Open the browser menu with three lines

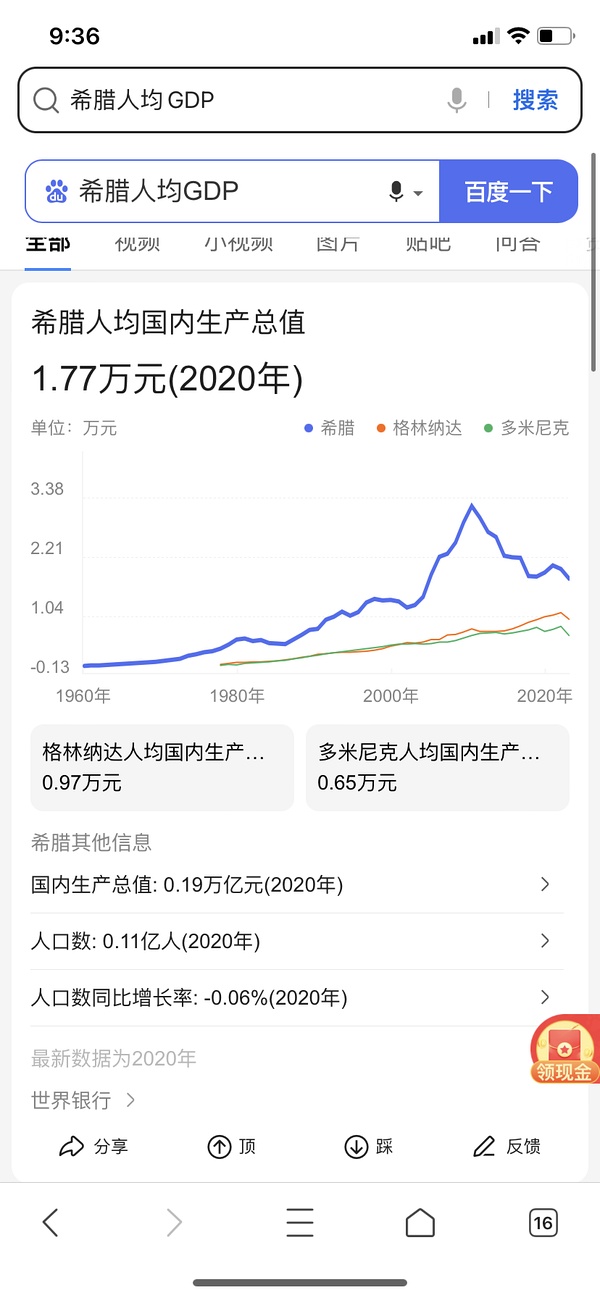click(300, 1222)
